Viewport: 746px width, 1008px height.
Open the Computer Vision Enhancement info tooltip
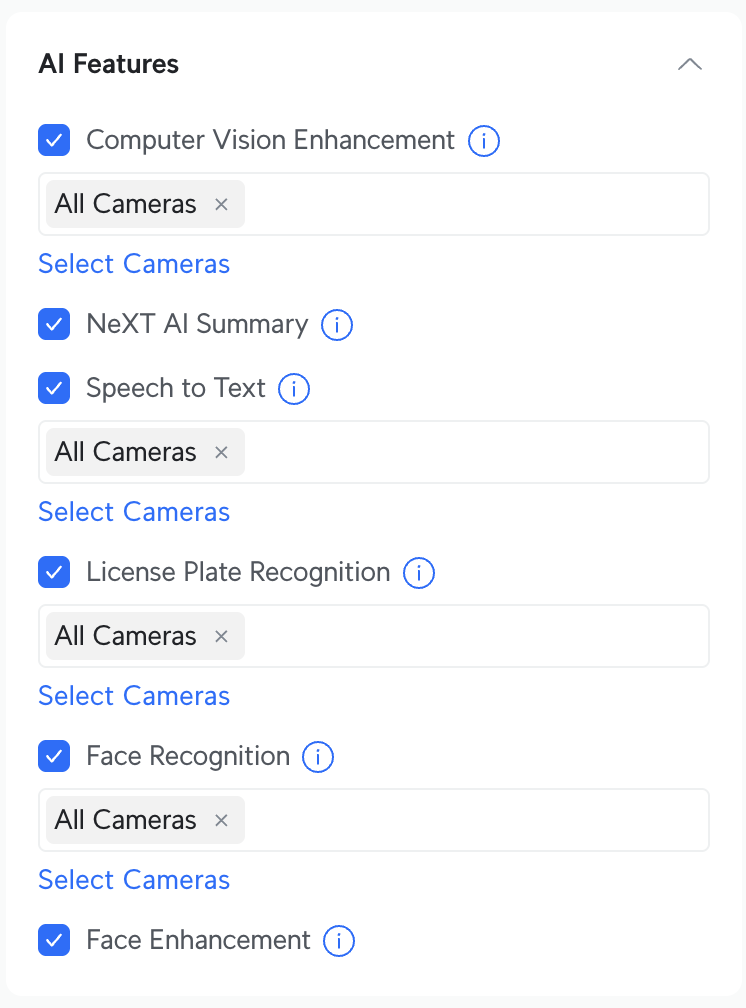(483, 141)
